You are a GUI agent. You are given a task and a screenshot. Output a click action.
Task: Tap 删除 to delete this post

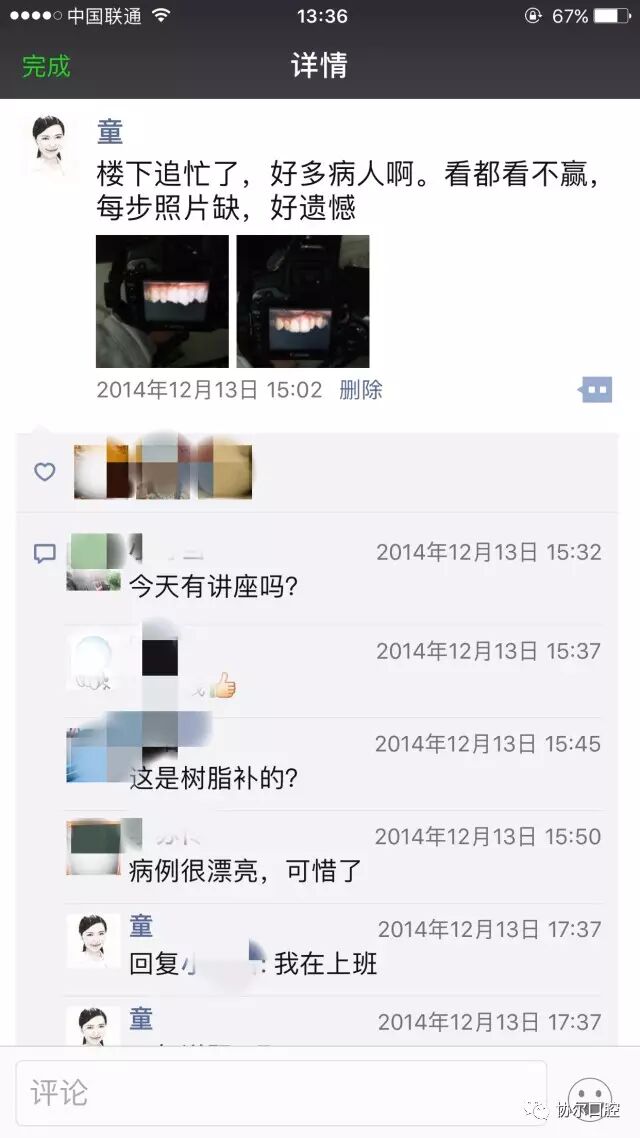tap(360, 390)
